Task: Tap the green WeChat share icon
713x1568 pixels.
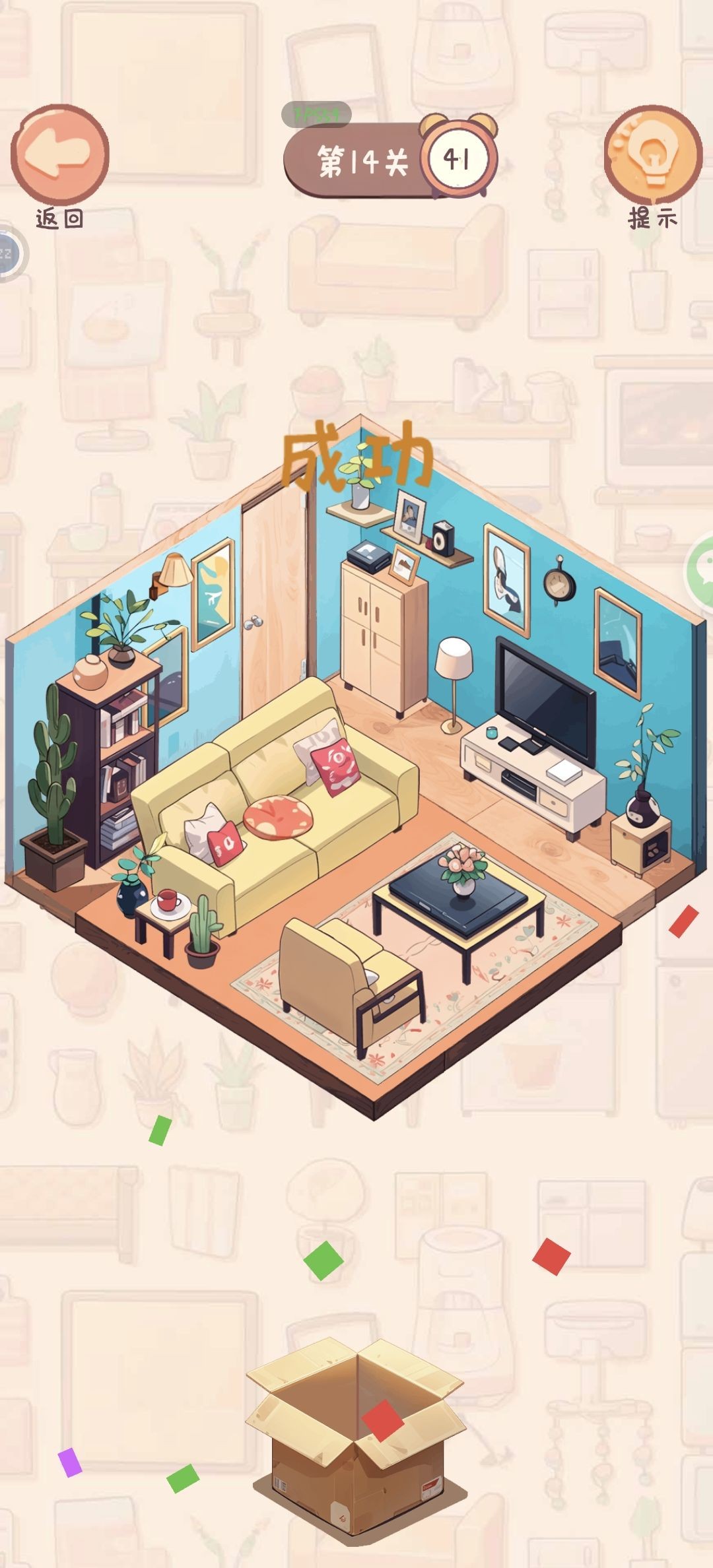Action: (x=700, y=571)
